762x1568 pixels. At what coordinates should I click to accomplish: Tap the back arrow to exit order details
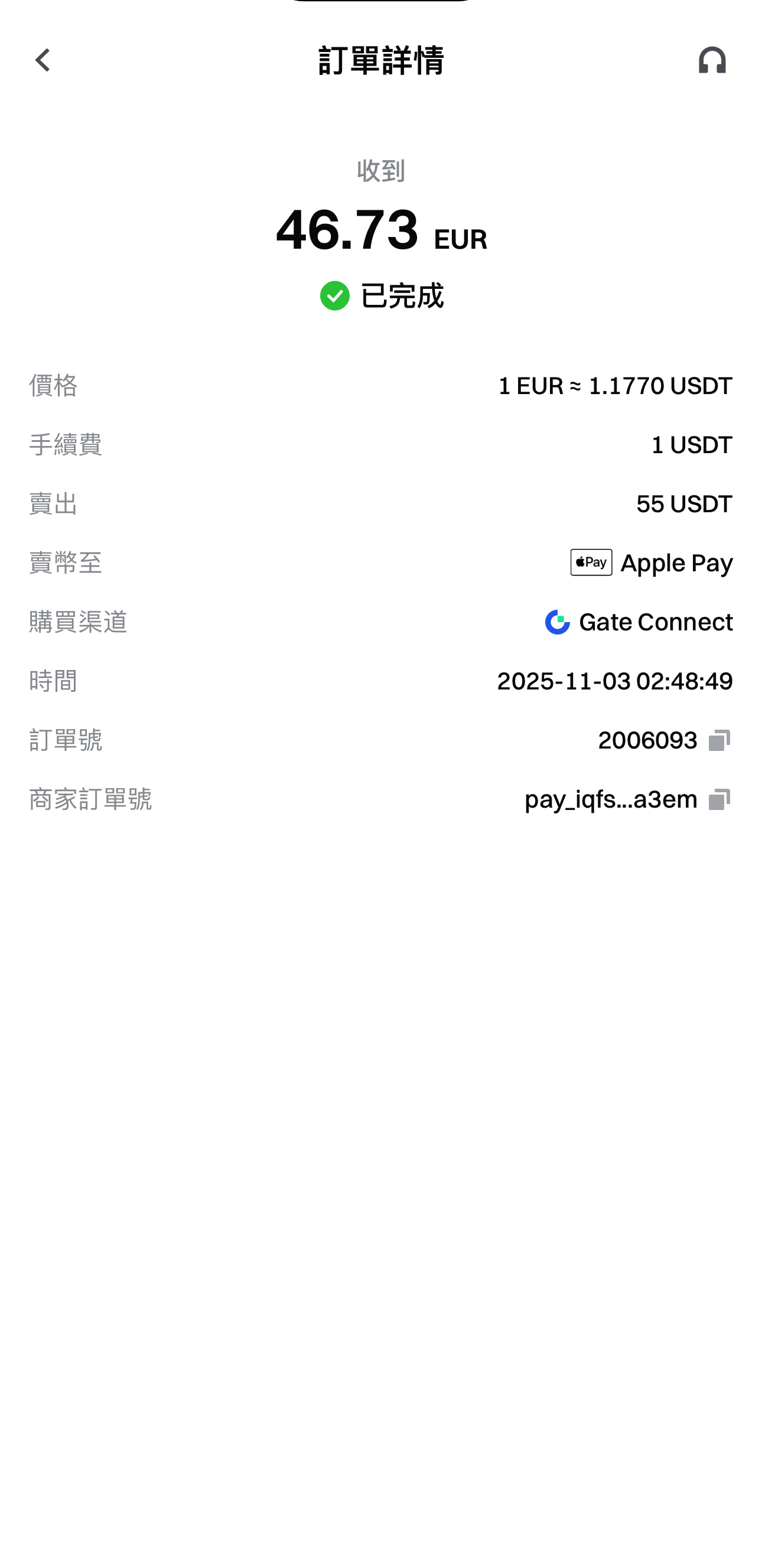(x=42, y=61)
